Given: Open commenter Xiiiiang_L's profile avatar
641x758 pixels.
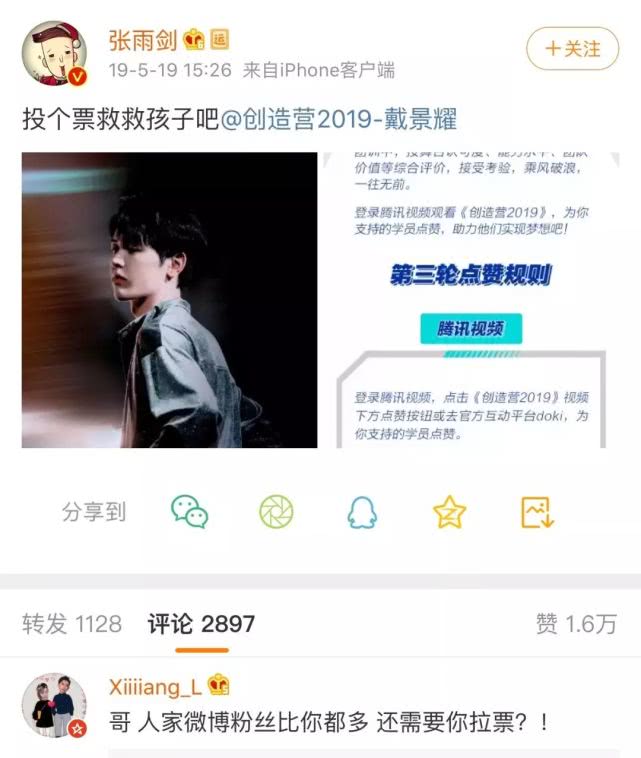Looking at the screenshot, I should tap(54, 704).
